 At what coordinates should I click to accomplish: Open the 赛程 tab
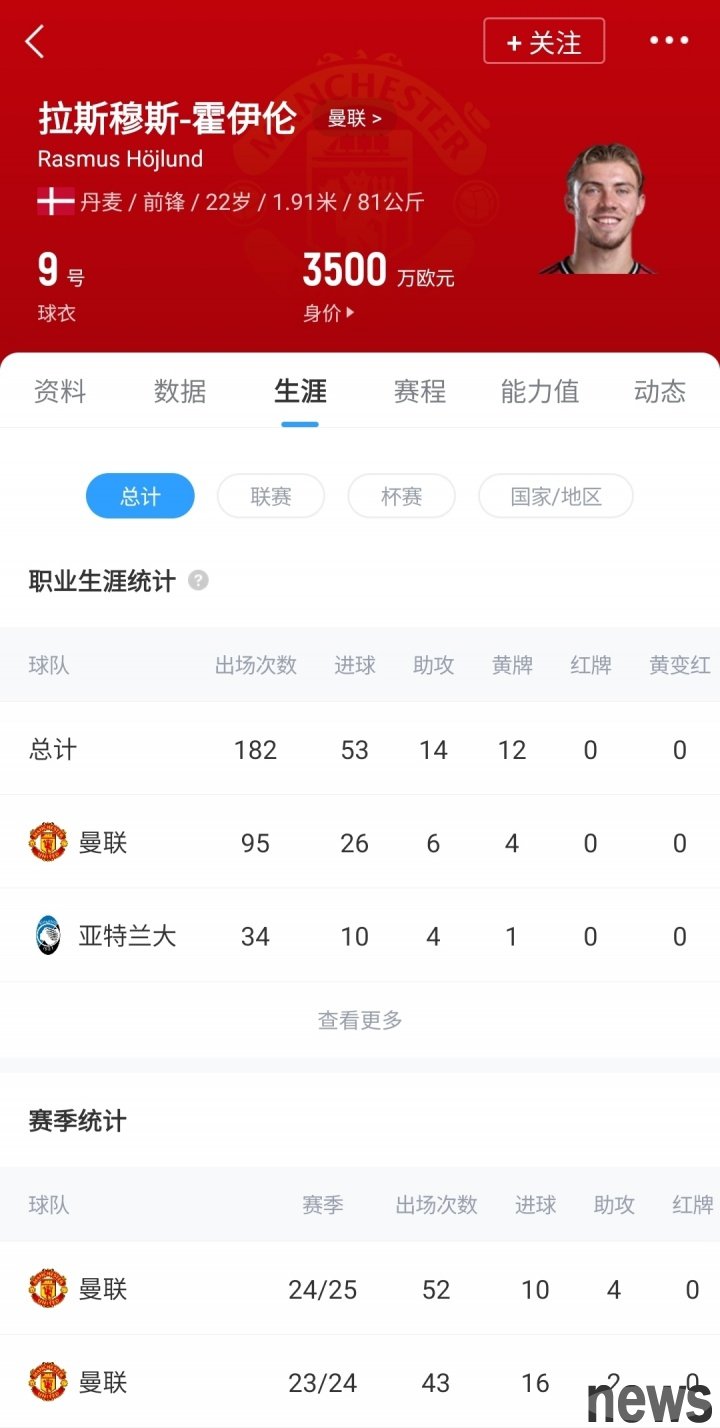tap(420, 391)
